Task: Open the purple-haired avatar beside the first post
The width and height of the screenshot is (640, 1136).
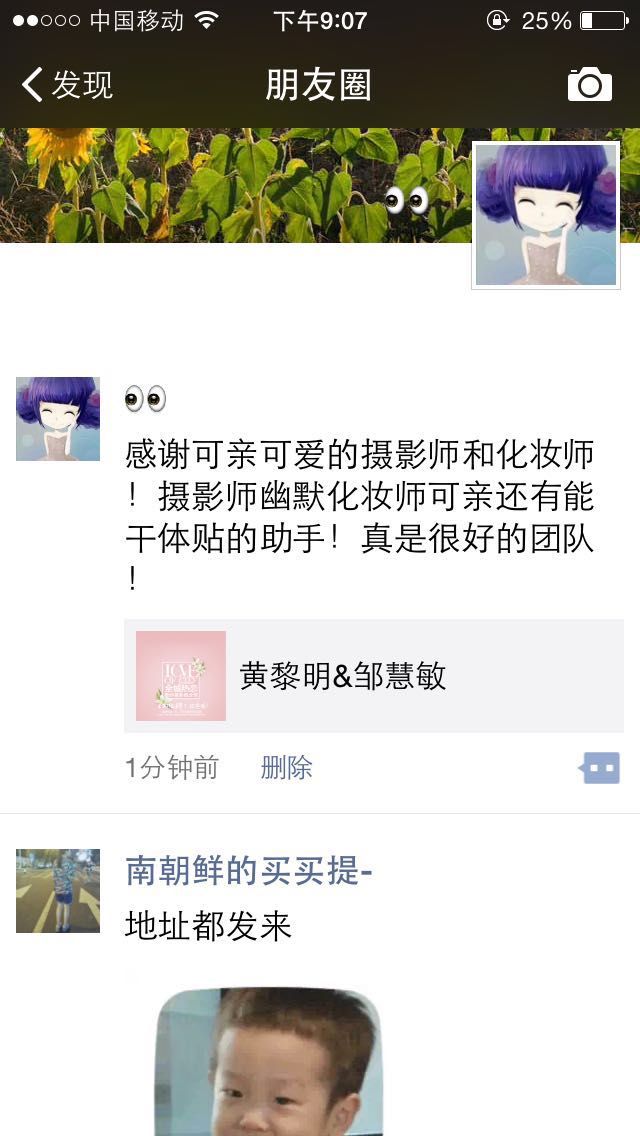Action: (58, 419)
